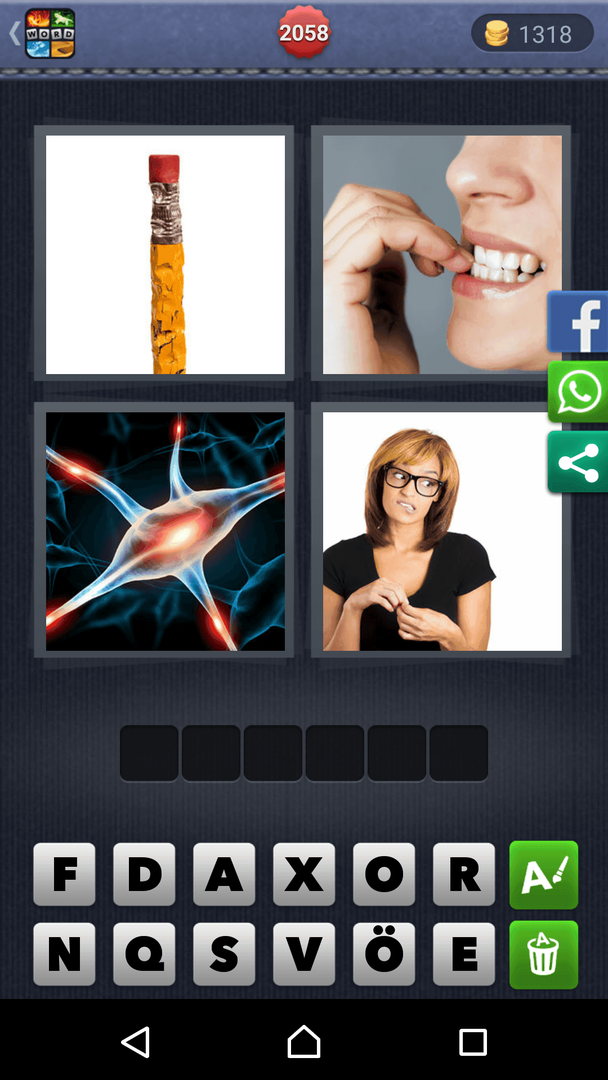Share the puzzle on Facebook
608x1080 pixels.
[579, 322]
